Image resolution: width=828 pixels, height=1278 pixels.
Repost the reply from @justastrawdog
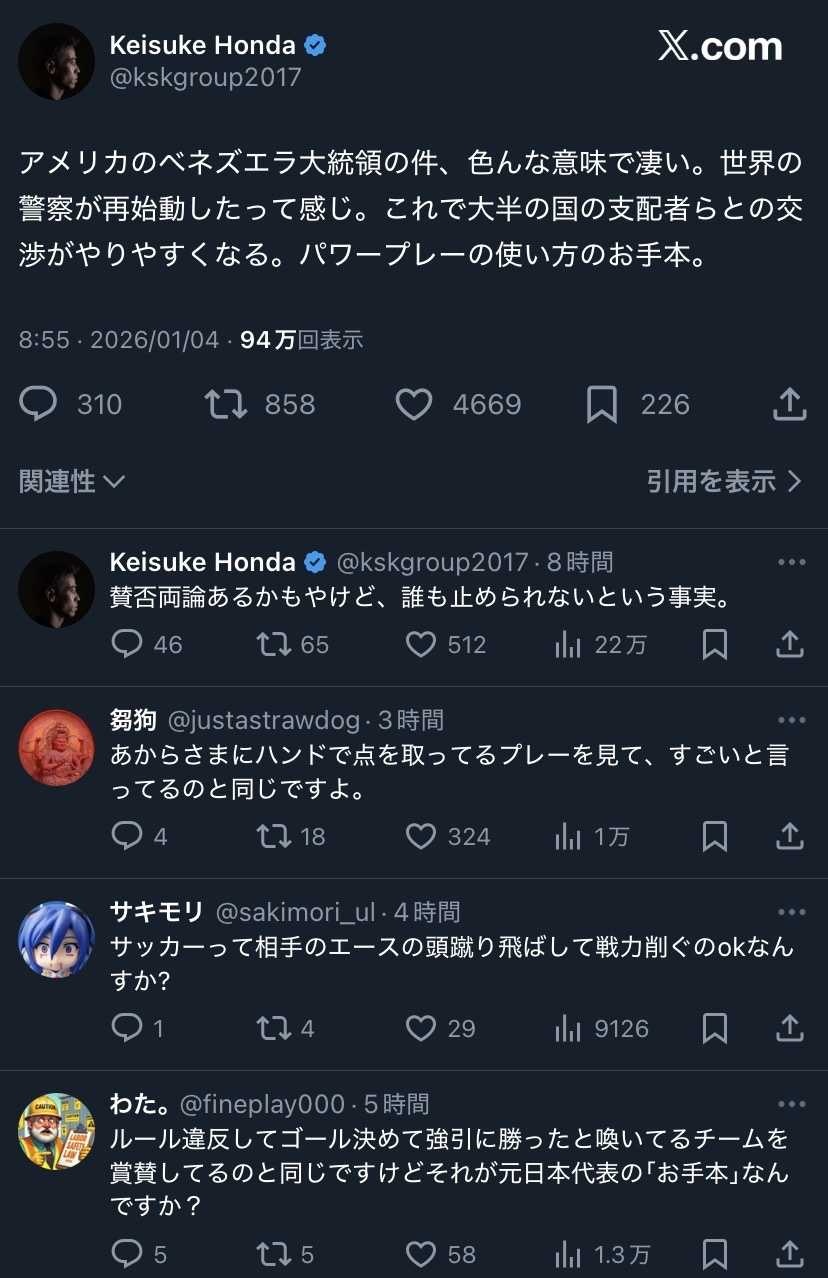[x=274, y=836]
